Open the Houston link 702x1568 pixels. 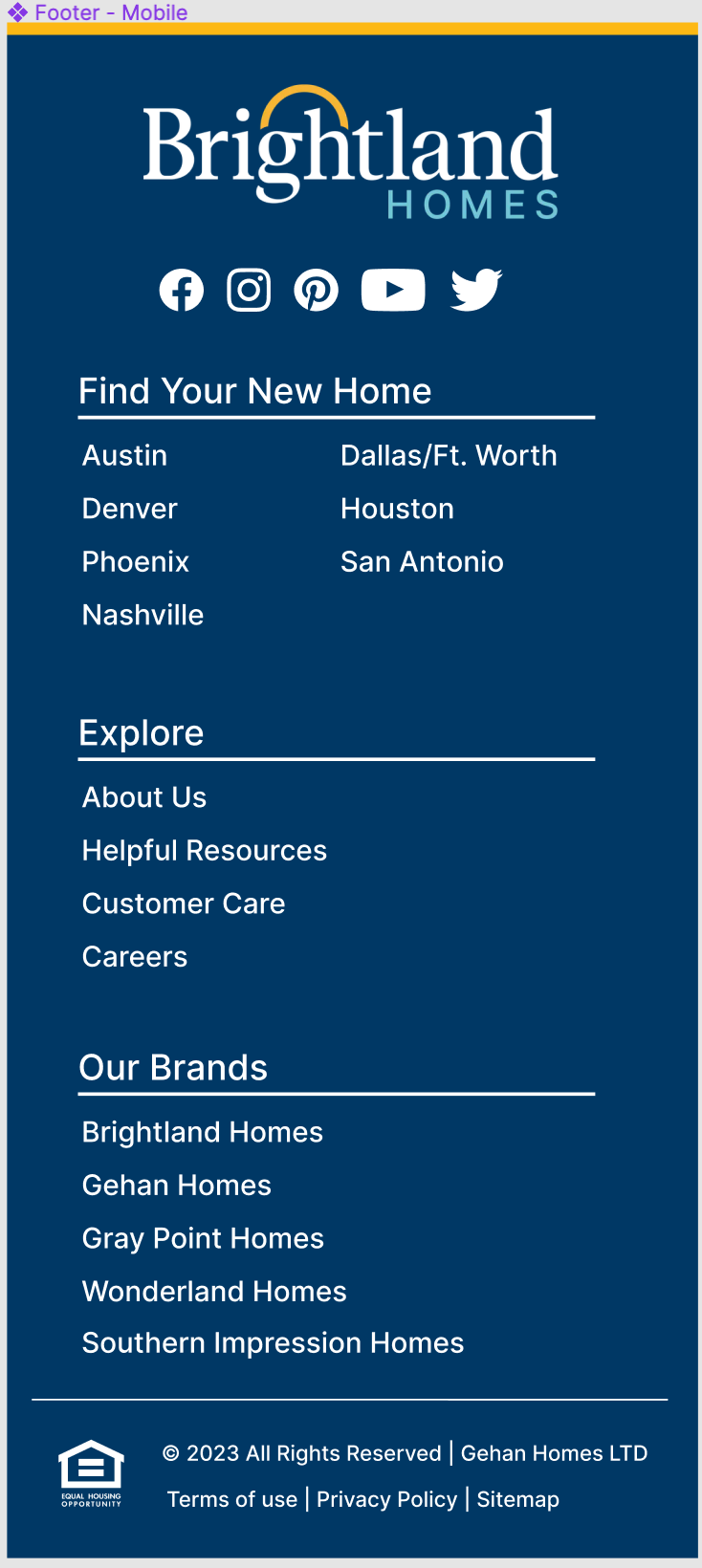point(397,509)
